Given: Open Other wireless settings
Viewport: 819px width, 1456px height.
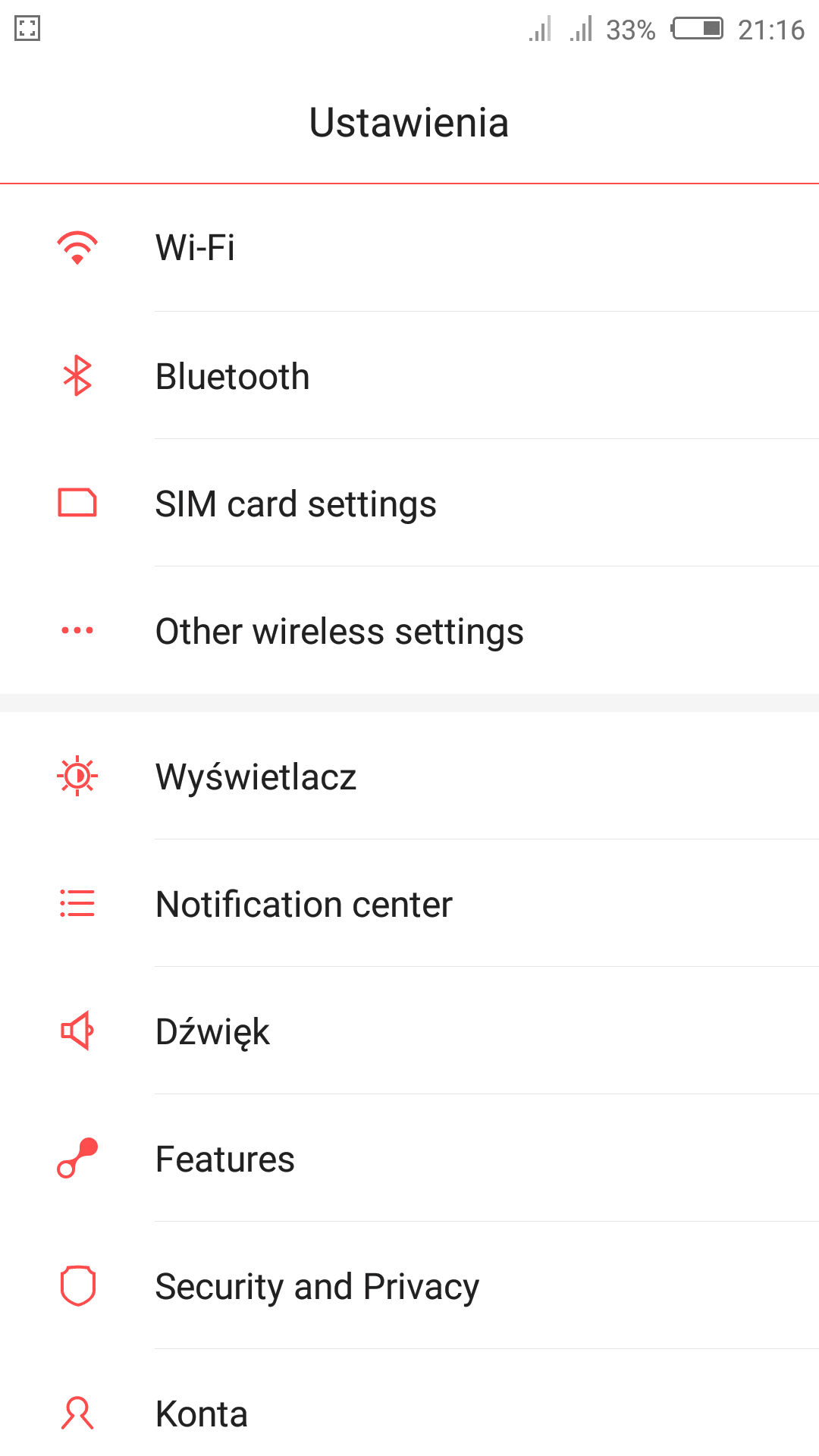Looking at the screenshot, I should [x=409, y=630].
